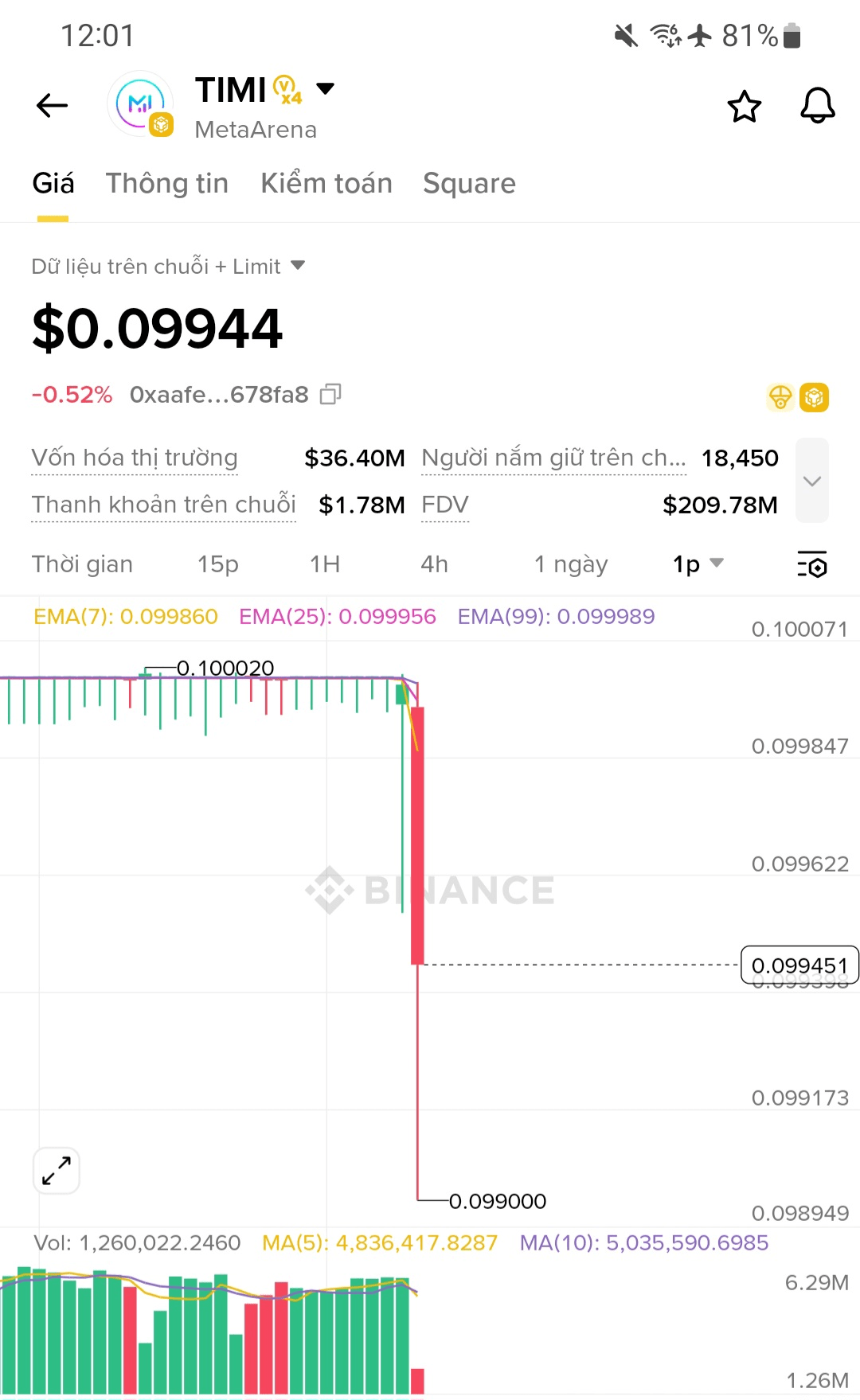Open the chart indicator settings
860x1400 pixels.
[812, 564]
